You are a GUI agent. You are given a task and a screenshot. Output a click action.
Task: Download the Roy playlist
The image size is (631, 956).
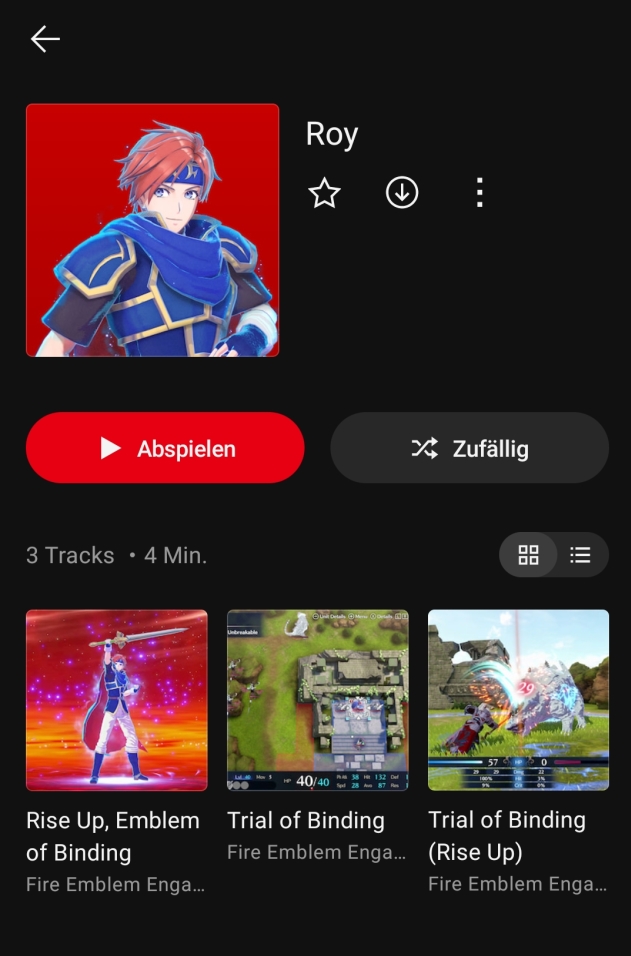coord(402,193)
